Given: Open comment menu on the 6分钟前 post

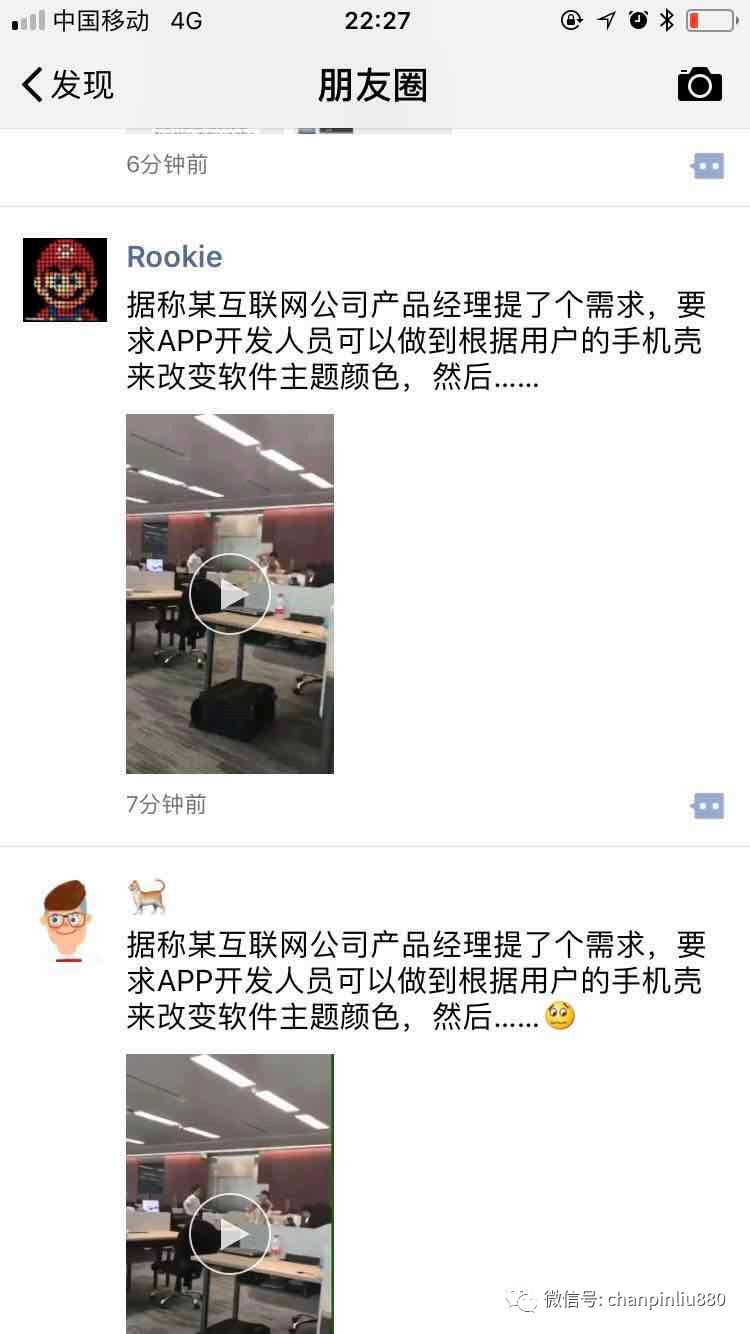Looking at the screenshot, I should [708, 166].
